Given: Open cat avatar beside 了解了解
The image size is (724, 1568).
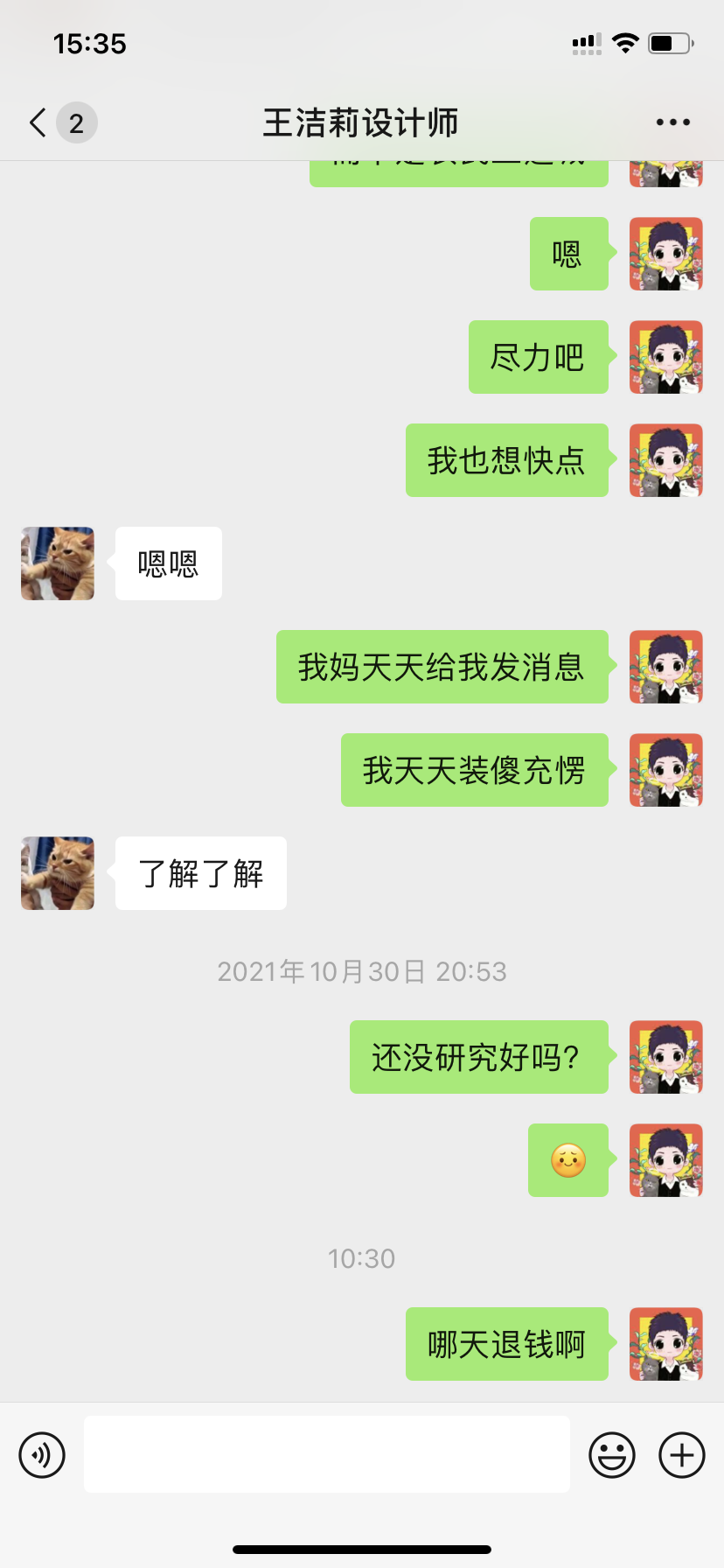Looking at the screenshot, I should [x=58, y=873].
